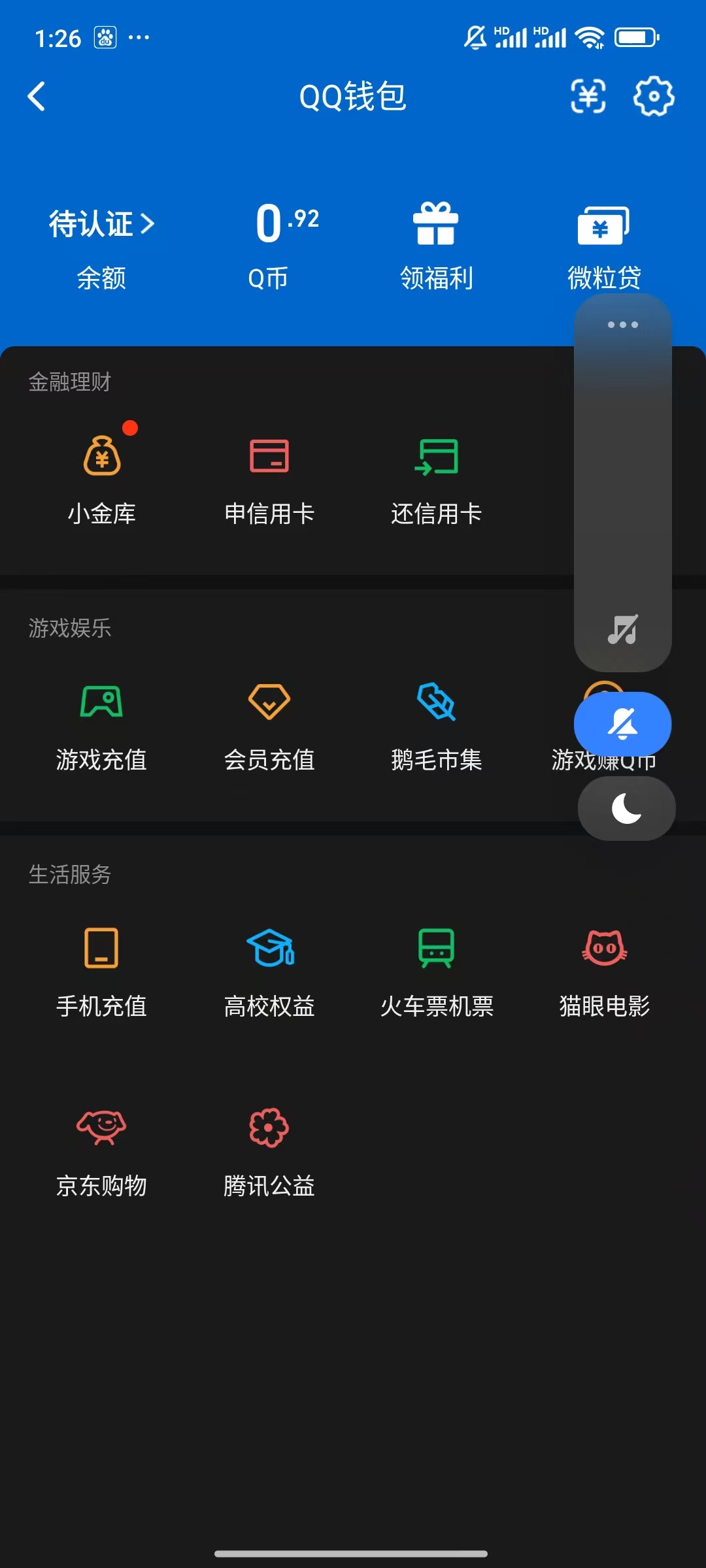Viewport: 706px width, 1568px height.
Task: Go back with the arrow at top left
Action: pos(37,97)
